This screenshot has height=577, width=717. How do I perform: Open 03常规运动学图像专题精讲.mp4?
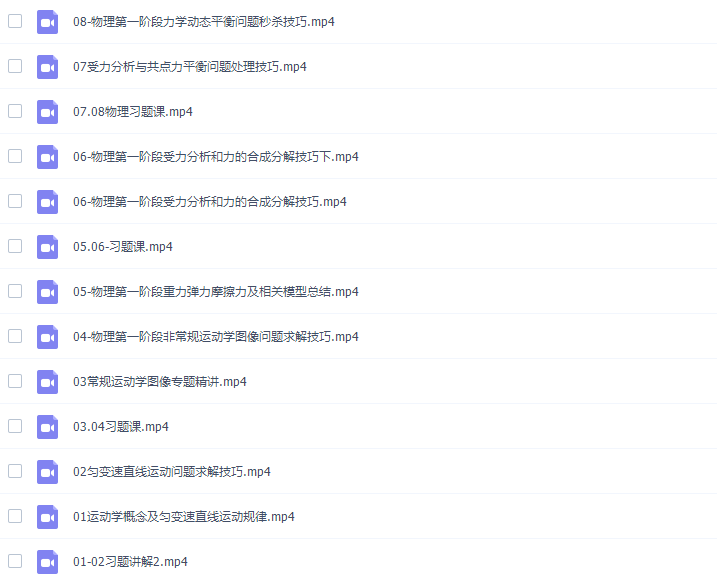point(160,381)
